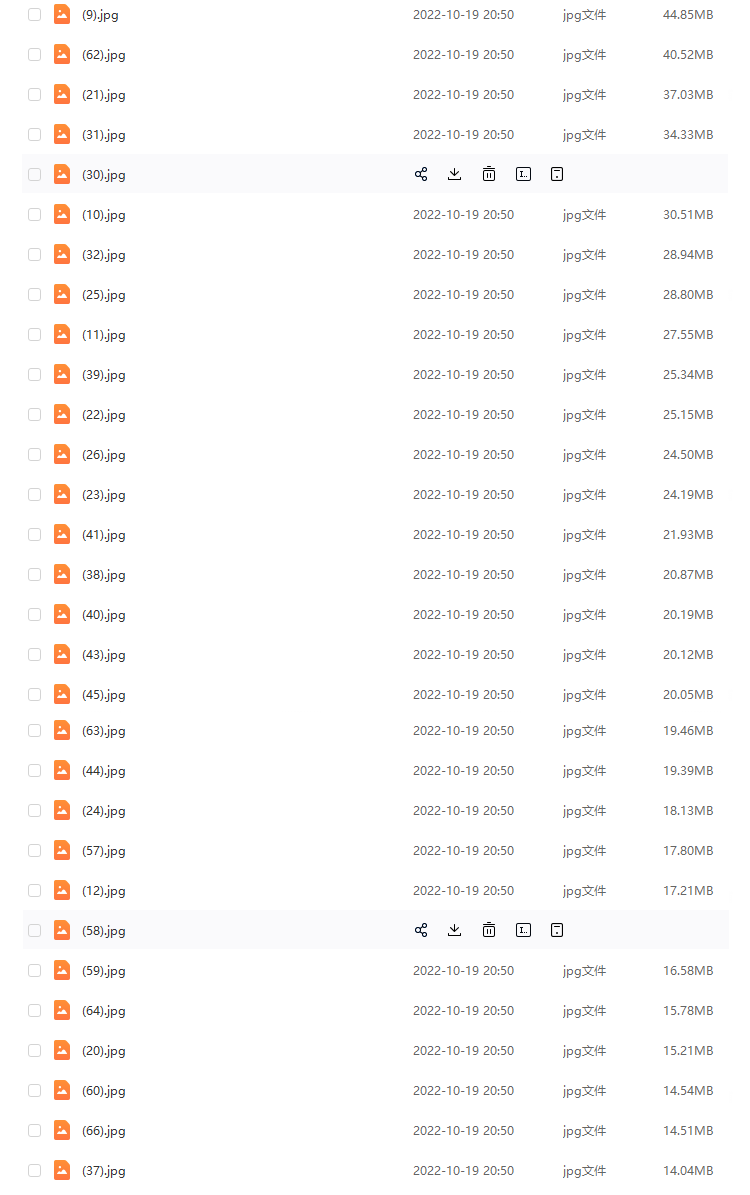Select the checkbox for (9).jpg
Viewport: 750px width, 1195px height.
pyautogui.click(x=35, y=14)
